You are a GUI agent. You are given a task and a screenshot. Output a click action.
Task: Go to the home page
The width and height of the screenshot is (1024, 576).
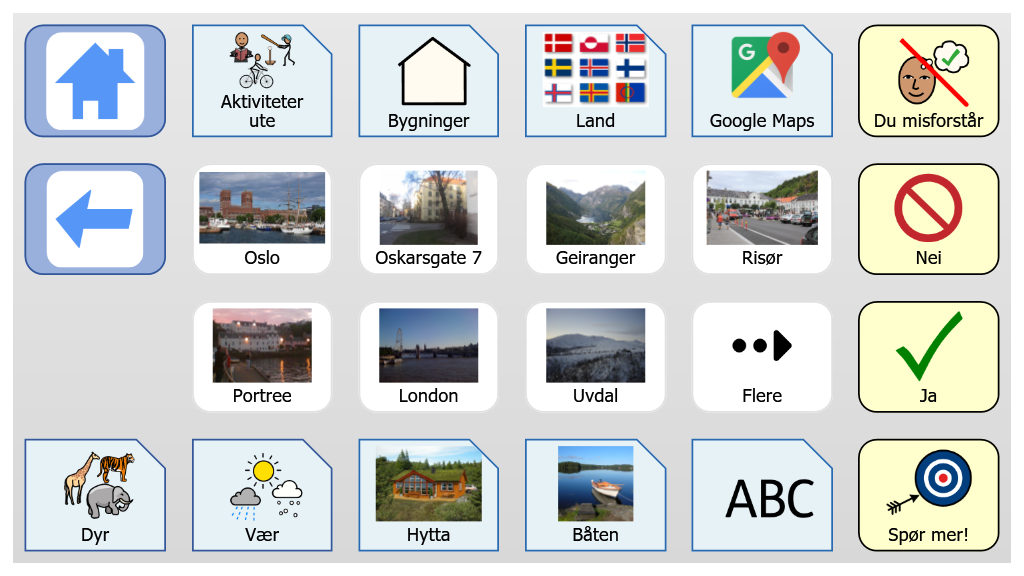pyautogui.click(x=95, y=81)
